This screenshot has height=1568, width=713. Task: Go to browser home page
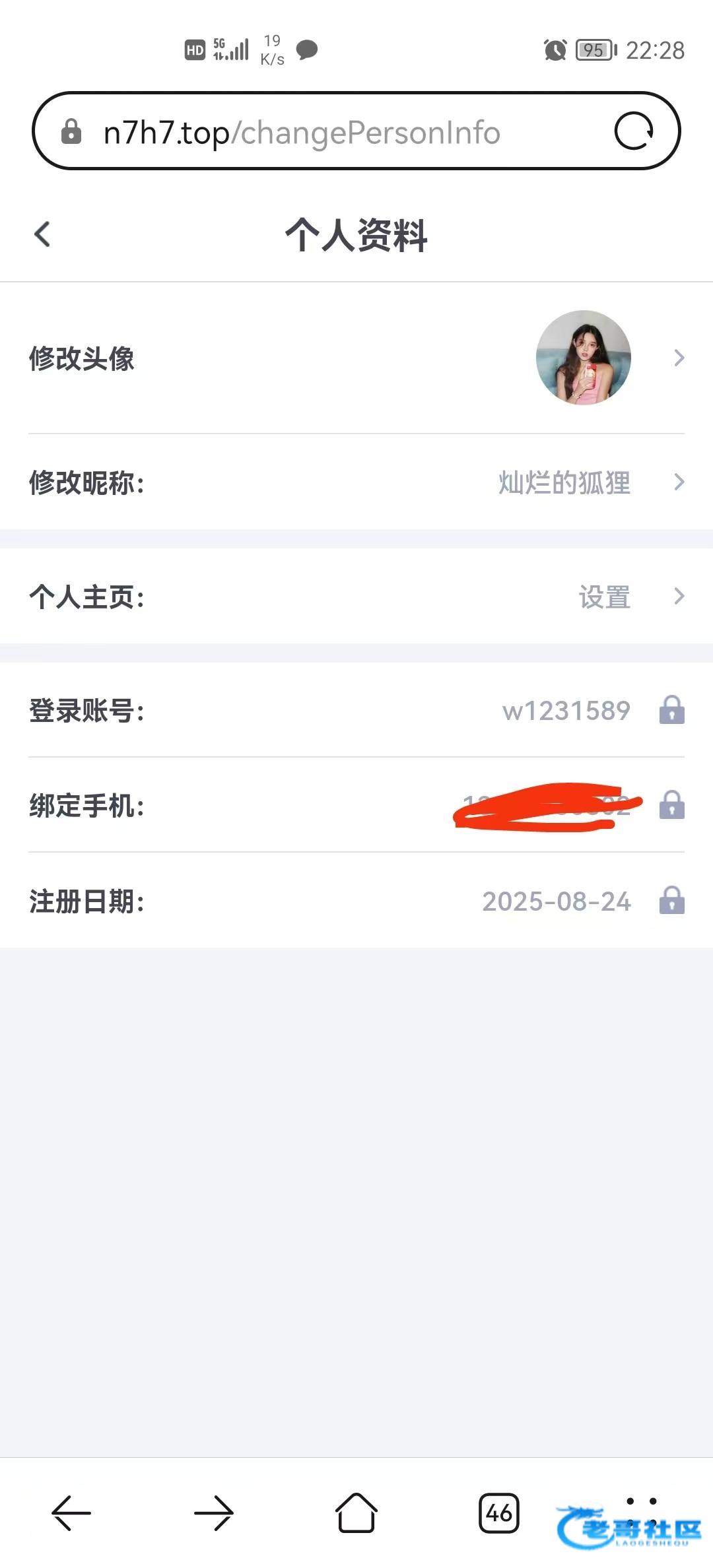pos(356,1513)
